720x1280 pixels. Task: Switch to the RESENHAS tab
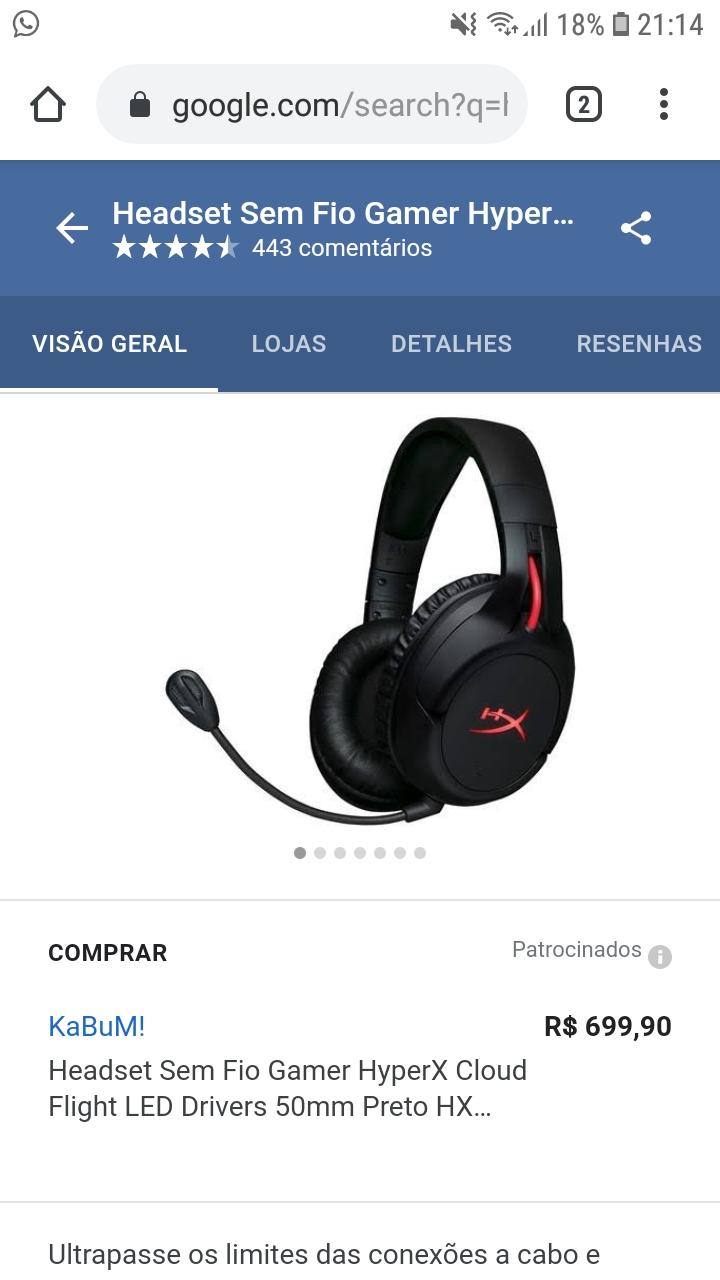coord(639,343)
